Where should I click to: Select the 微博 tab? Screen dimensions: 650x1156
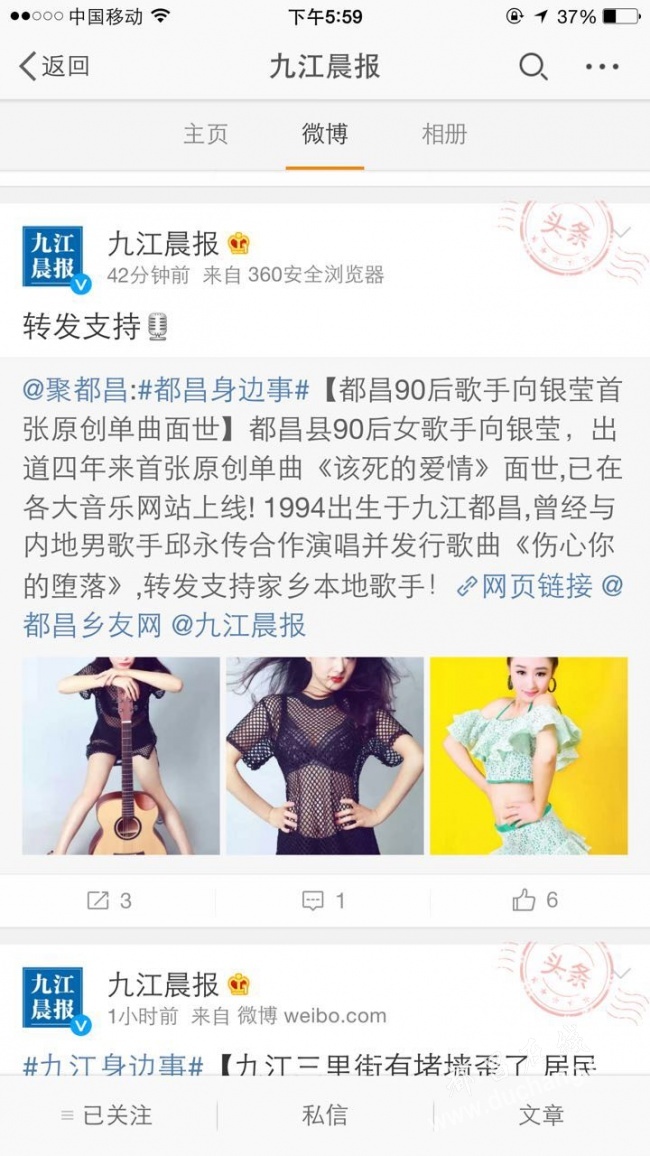[325, 134]
